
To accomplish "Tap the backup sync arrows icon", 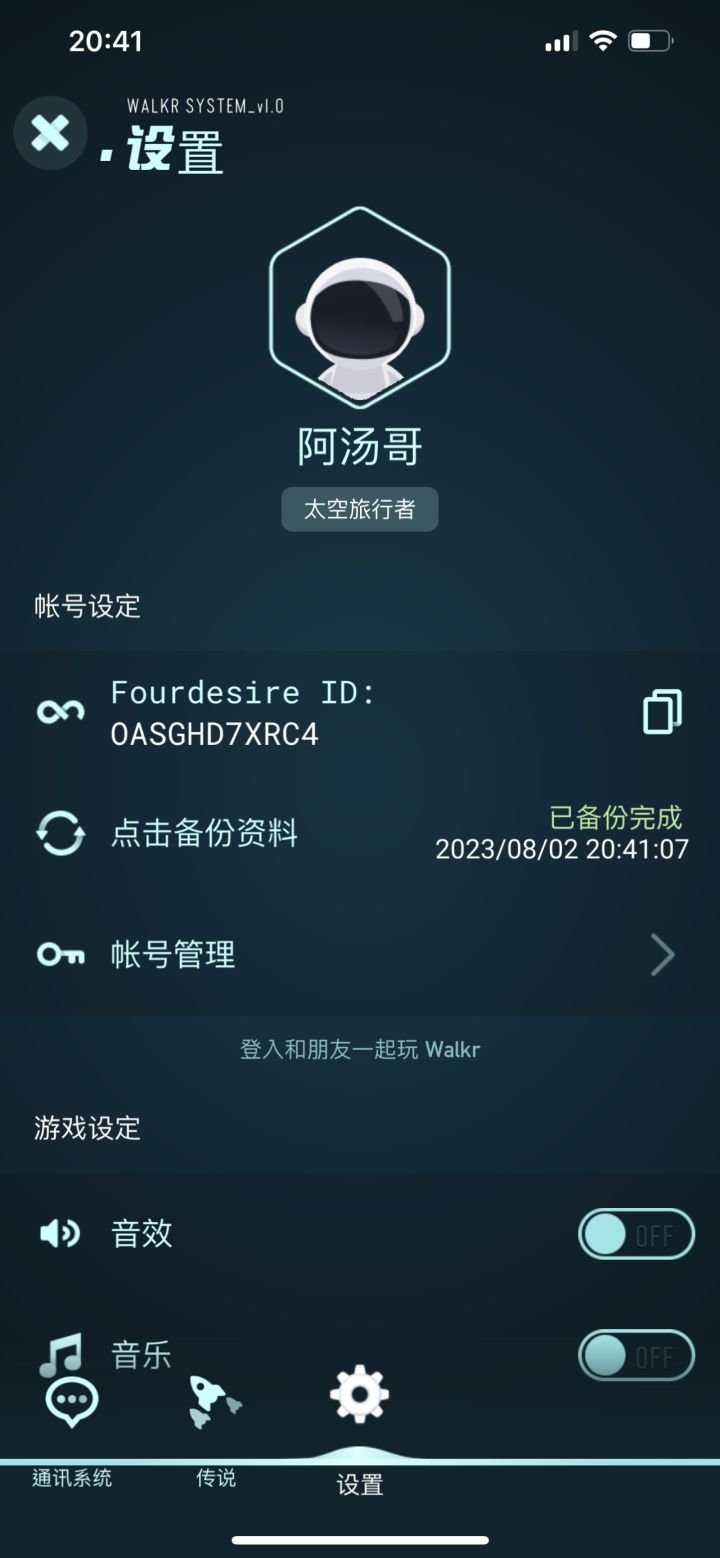I will click(60, 833).
